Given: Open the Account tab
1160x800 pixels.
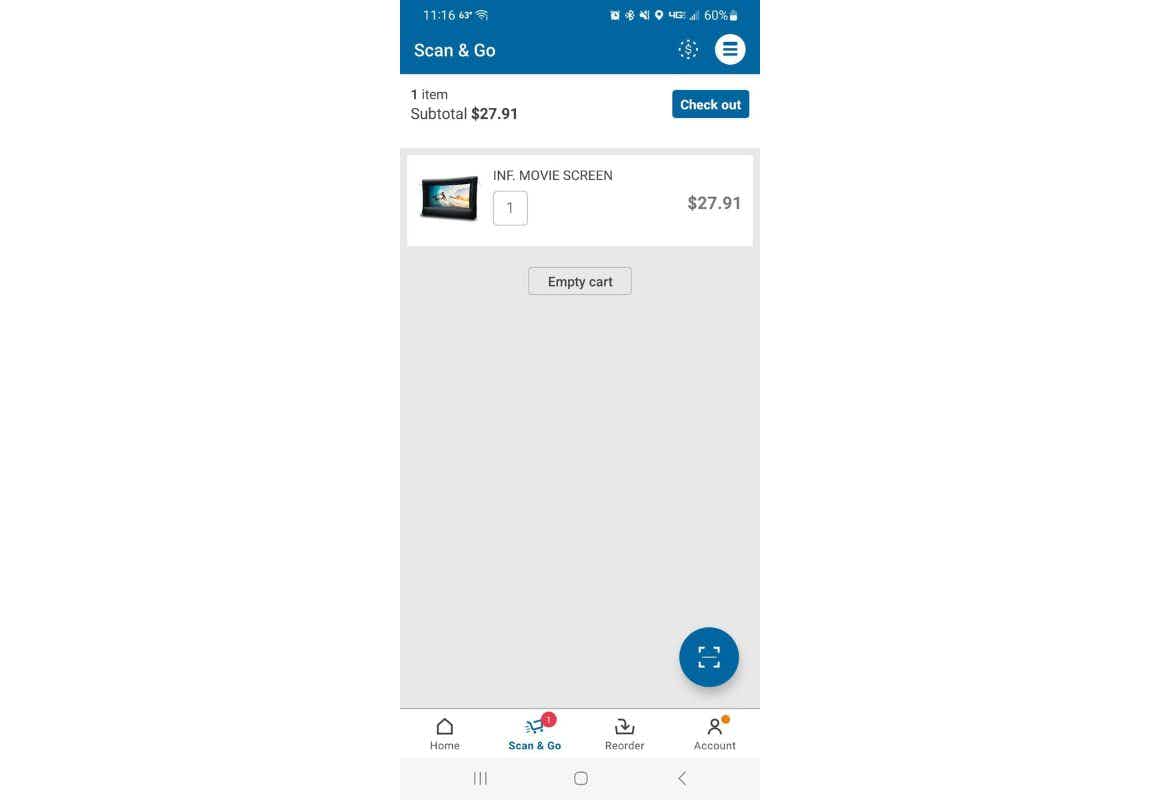Looking at the screenshot, I should [715, 734].
